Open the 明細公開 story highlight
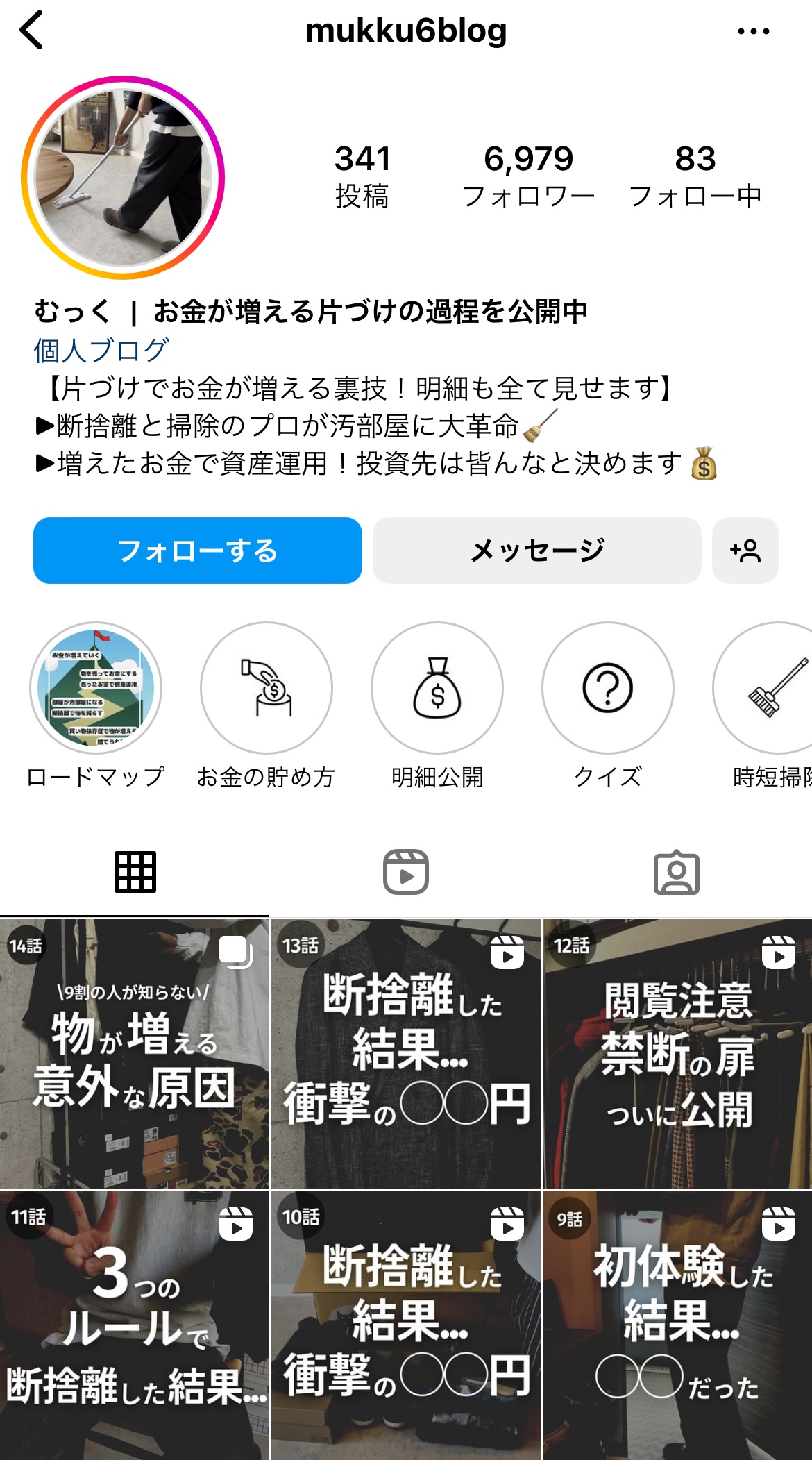Viewport: 812px width, 1460px height. click(437, 688)
